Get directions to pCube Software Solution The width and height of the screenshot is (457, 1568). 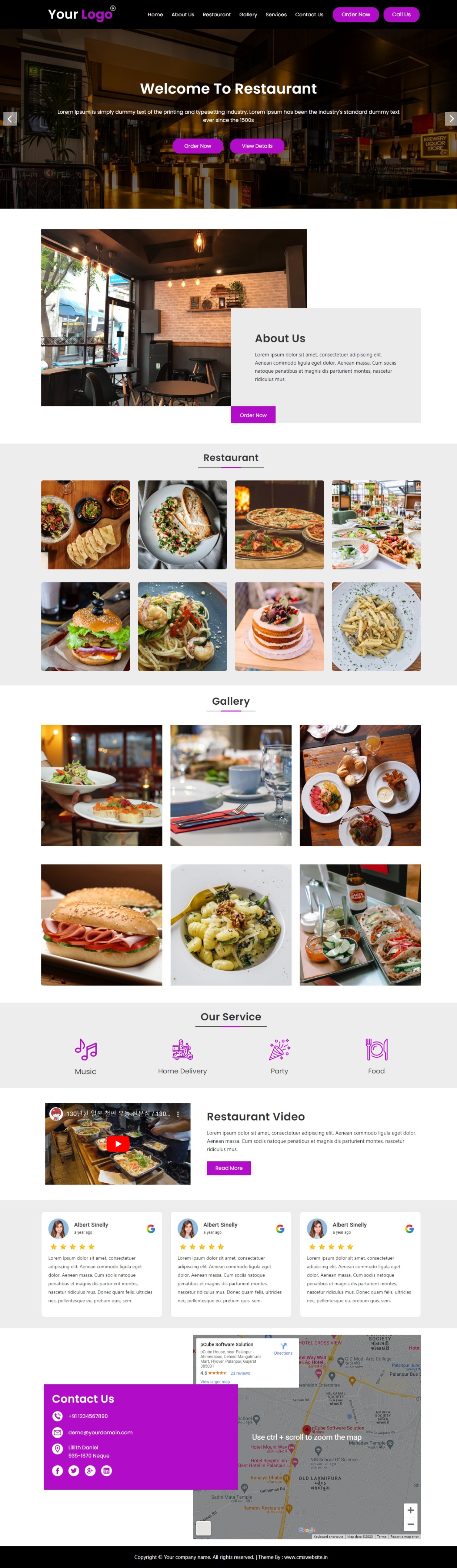[283, 1349]
